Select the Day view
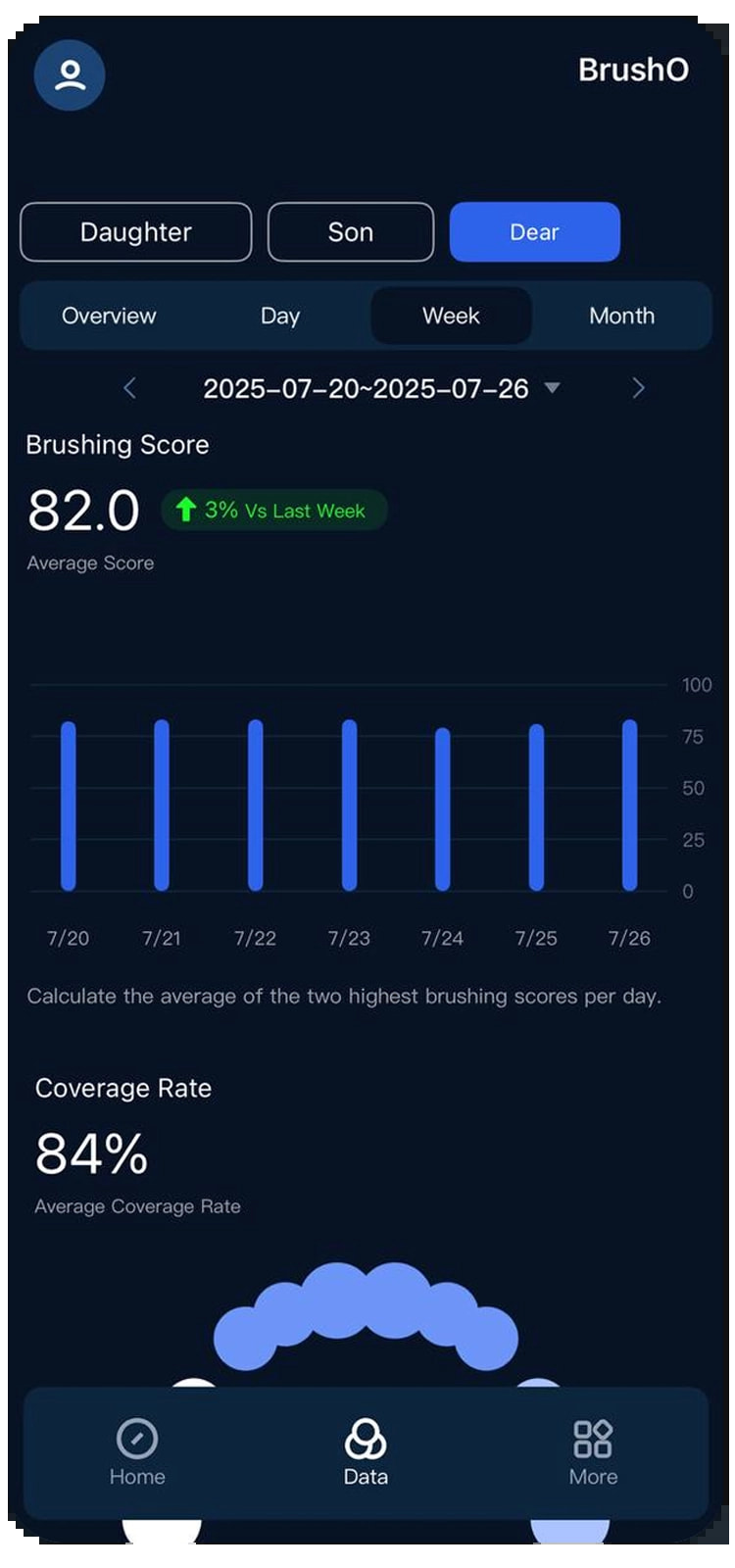This screenshot has width=735, height=1568. click(280, 316)
